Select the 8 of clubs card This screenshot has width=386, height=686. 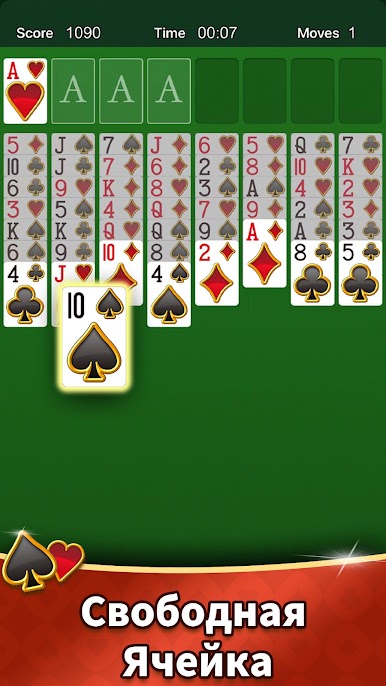point(312,273)
